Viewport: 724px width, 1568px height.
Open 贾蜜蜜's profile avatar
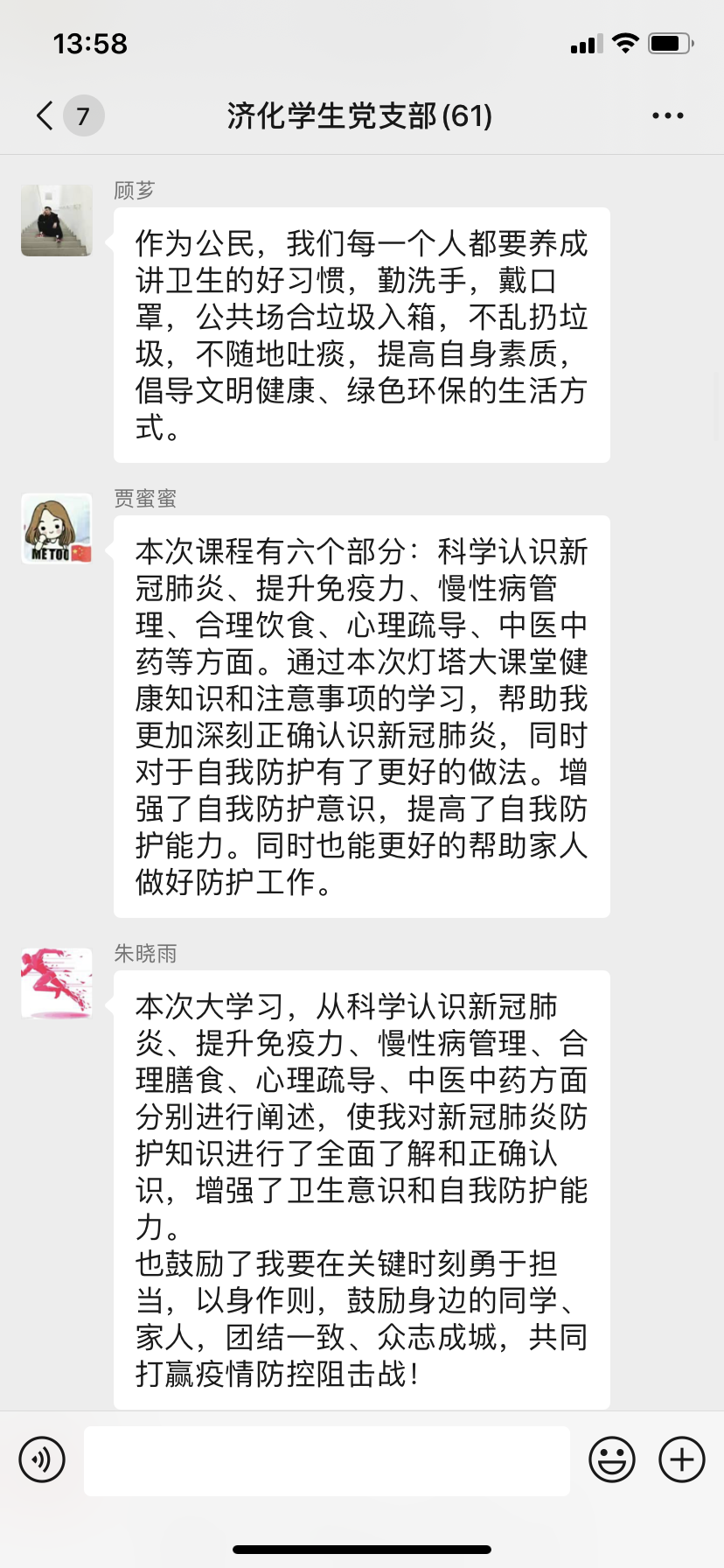[x=57, y=528]
